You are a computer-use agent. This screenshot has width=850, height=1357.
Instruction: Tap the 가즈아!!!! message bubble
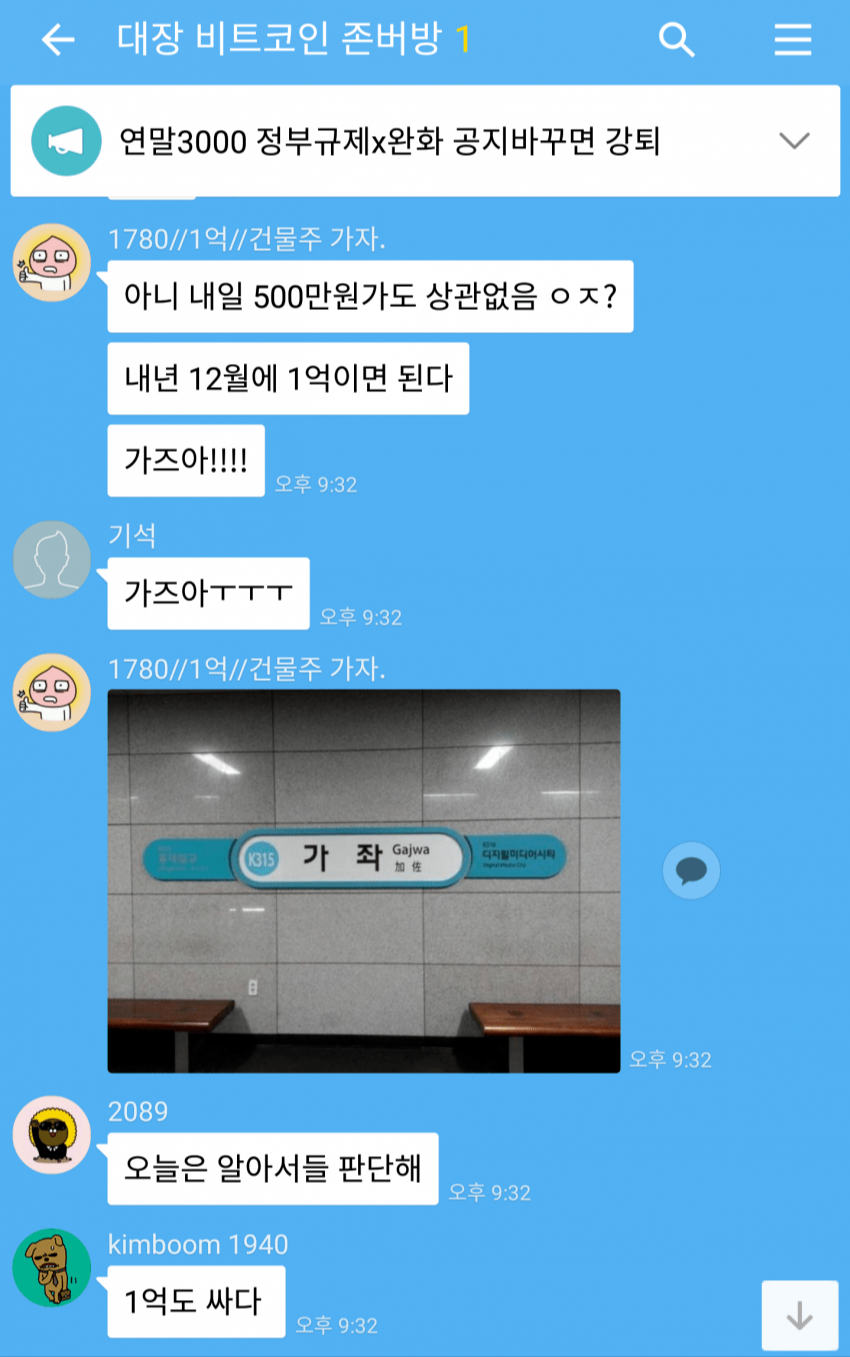[x=185, y=460]
